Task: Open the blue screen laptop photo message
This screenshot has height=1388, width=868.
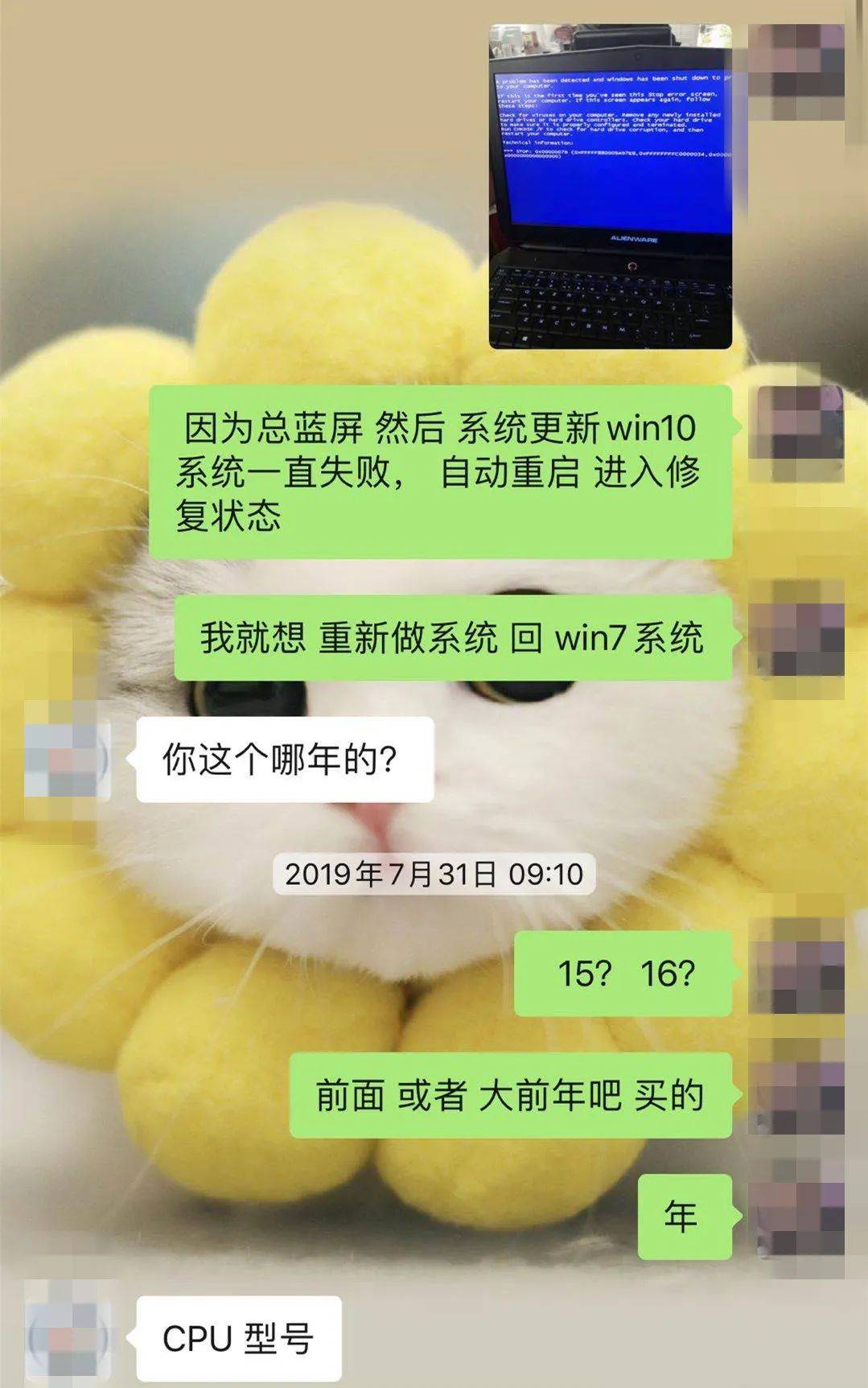Action: tap(611, 187)
